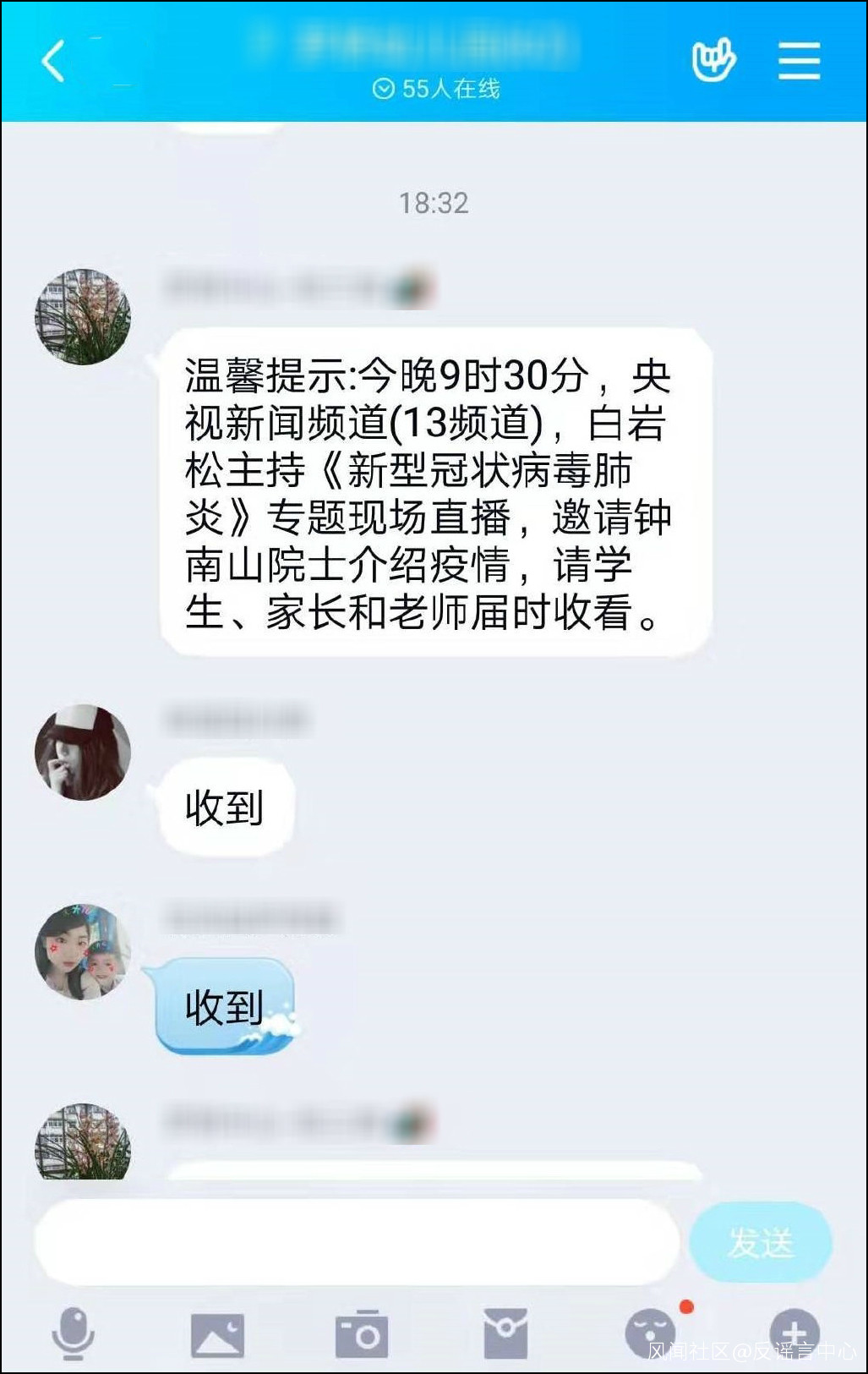Viewport: 868px width, 1374px height.
Task: Open the group menu with three lines
Action: tap(799, 61)
